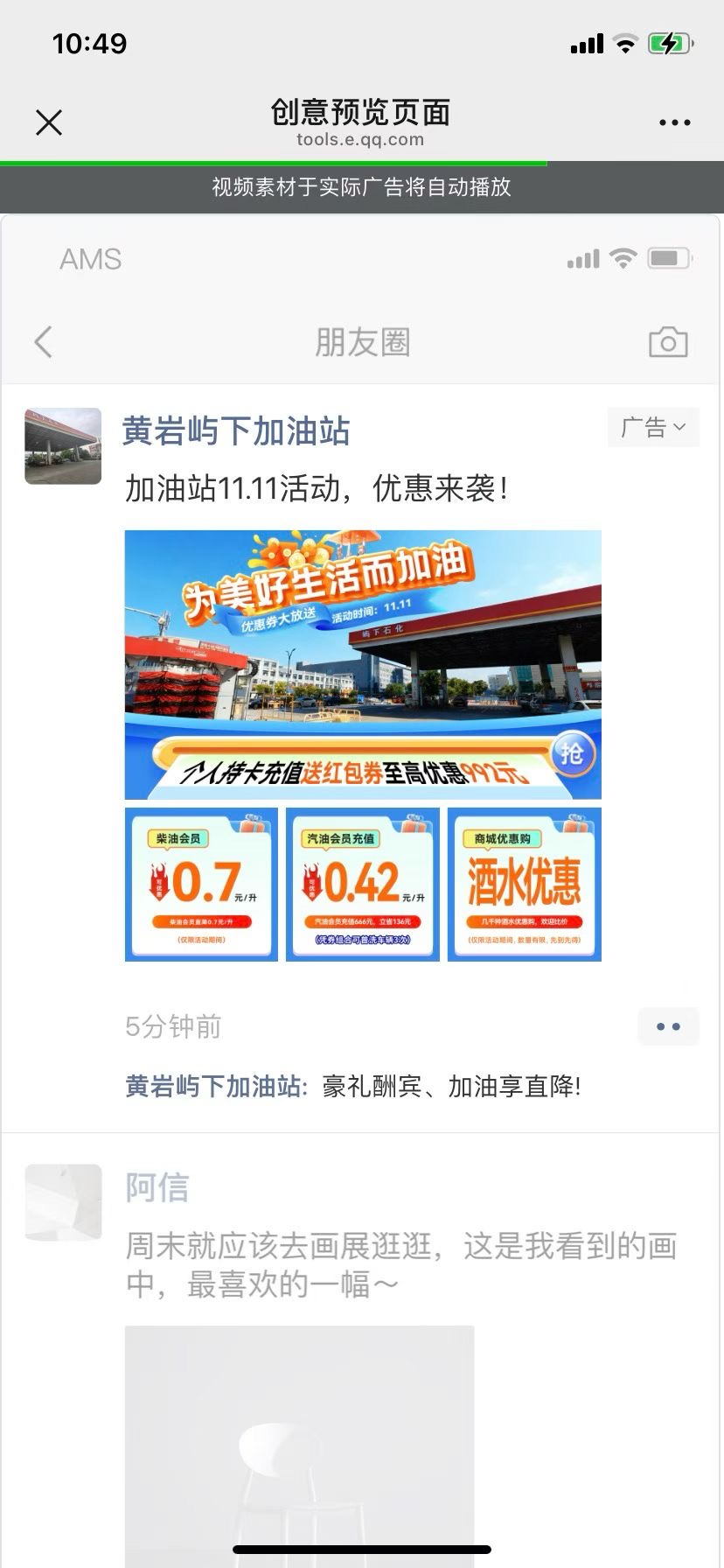Open the 汽油会员充值 0.42 image
This screenshot has width=724, height=1568.
point(363,885)
